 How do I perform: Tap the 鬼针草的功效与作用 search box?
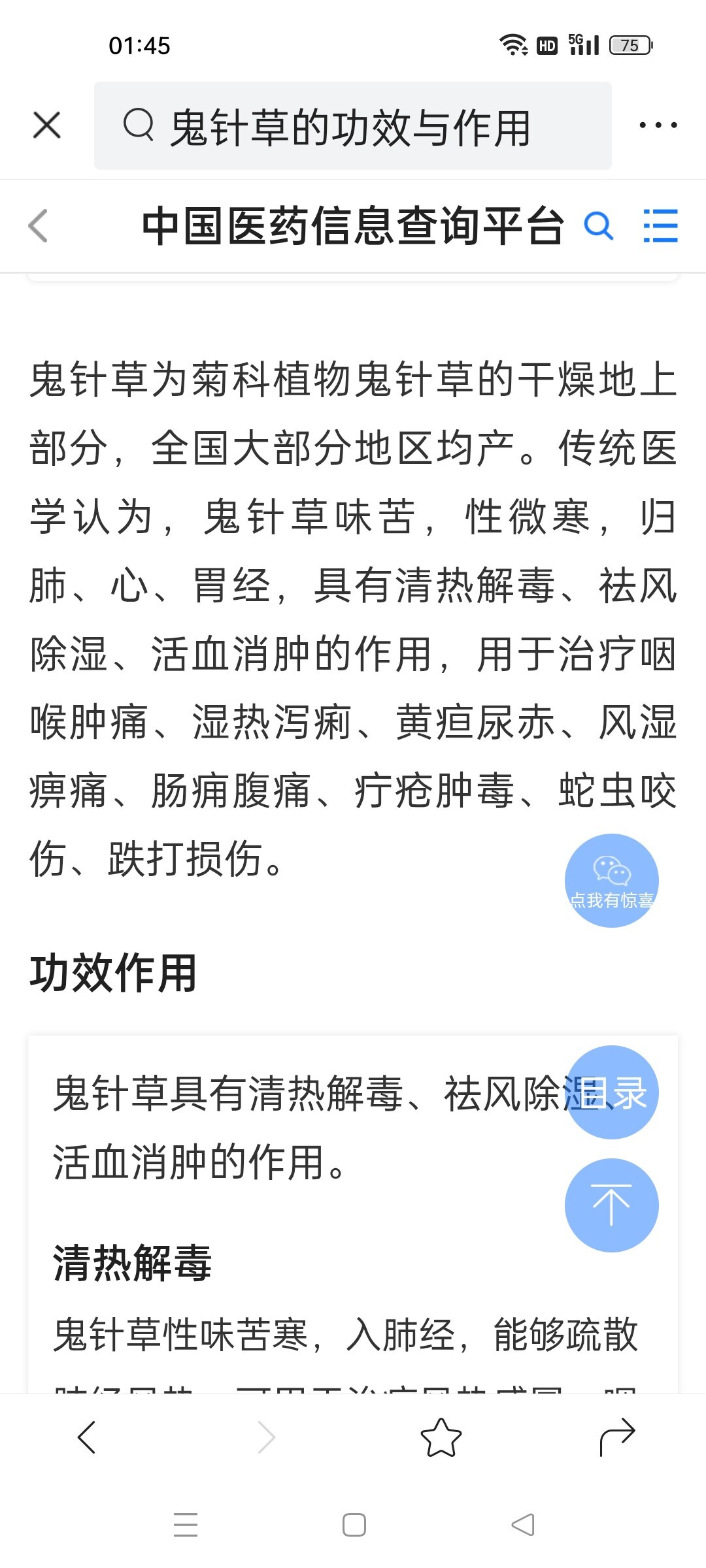[353, 126]
